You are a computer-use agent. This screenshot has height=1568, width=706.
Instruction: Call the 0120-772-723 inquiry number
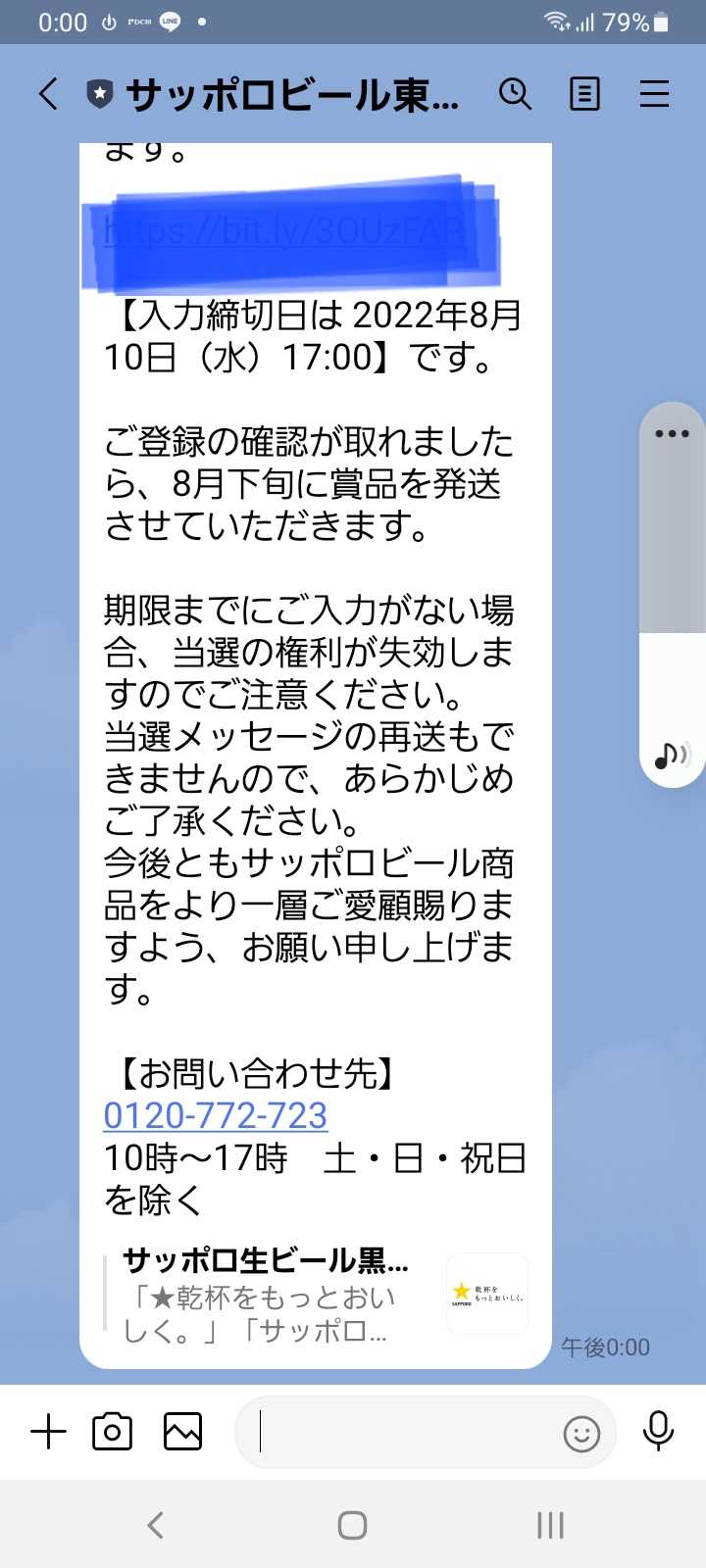[x=216, y=1115]
